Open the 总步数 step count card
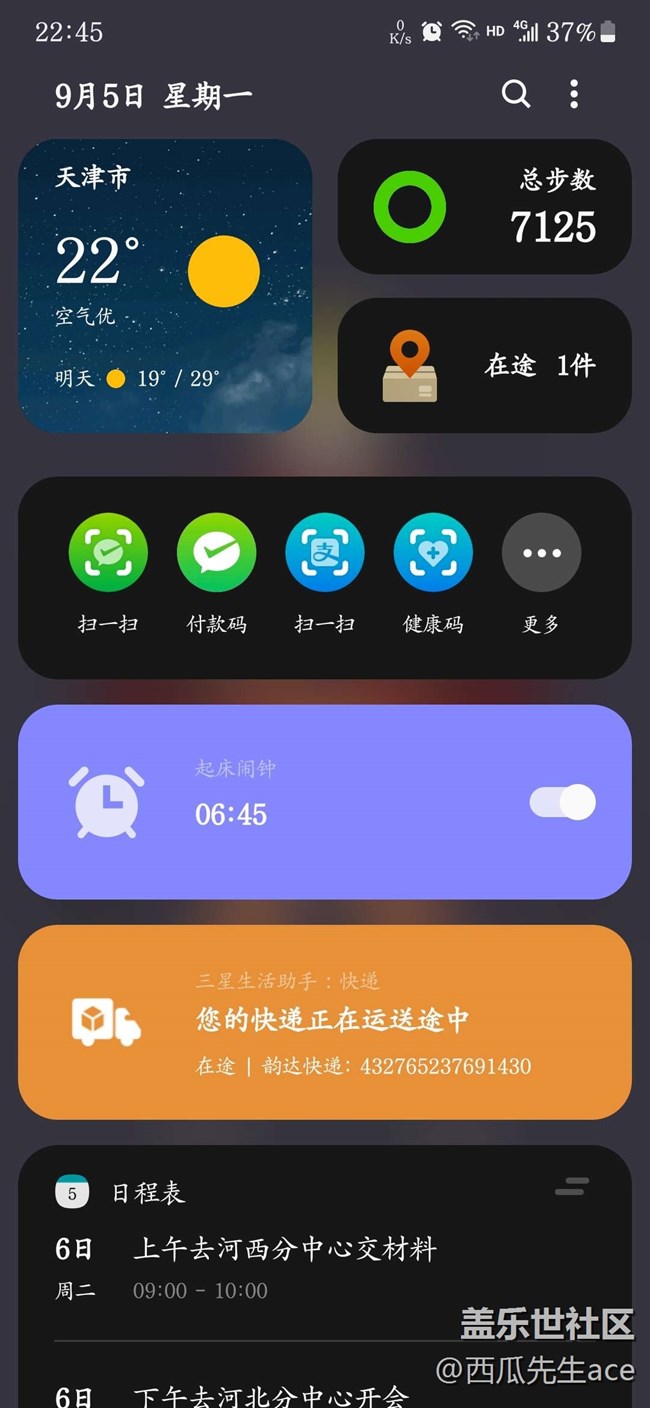Image resolution: width=650 pixels, height=1408 pixels. 485,207
